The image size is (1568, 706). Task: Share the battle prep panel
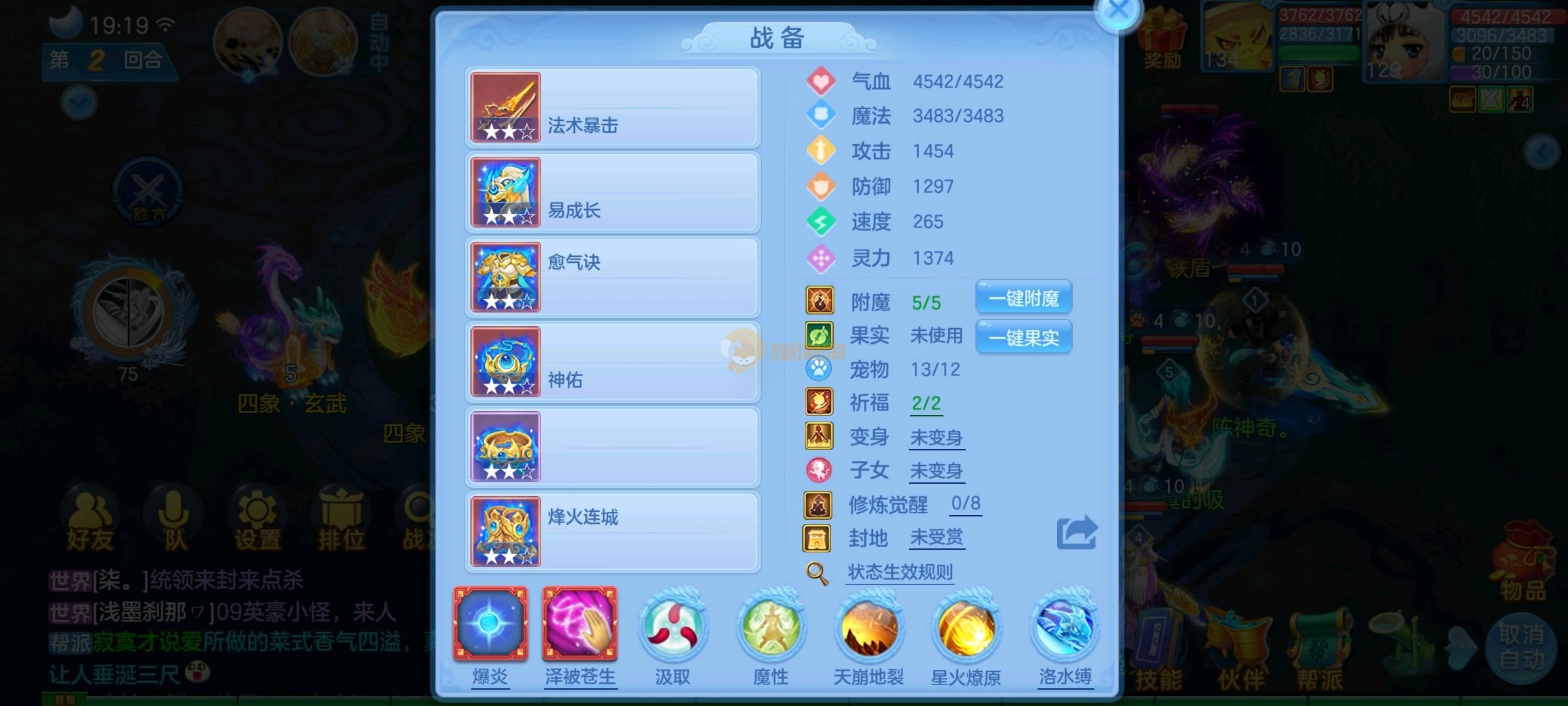point(1077,532)
